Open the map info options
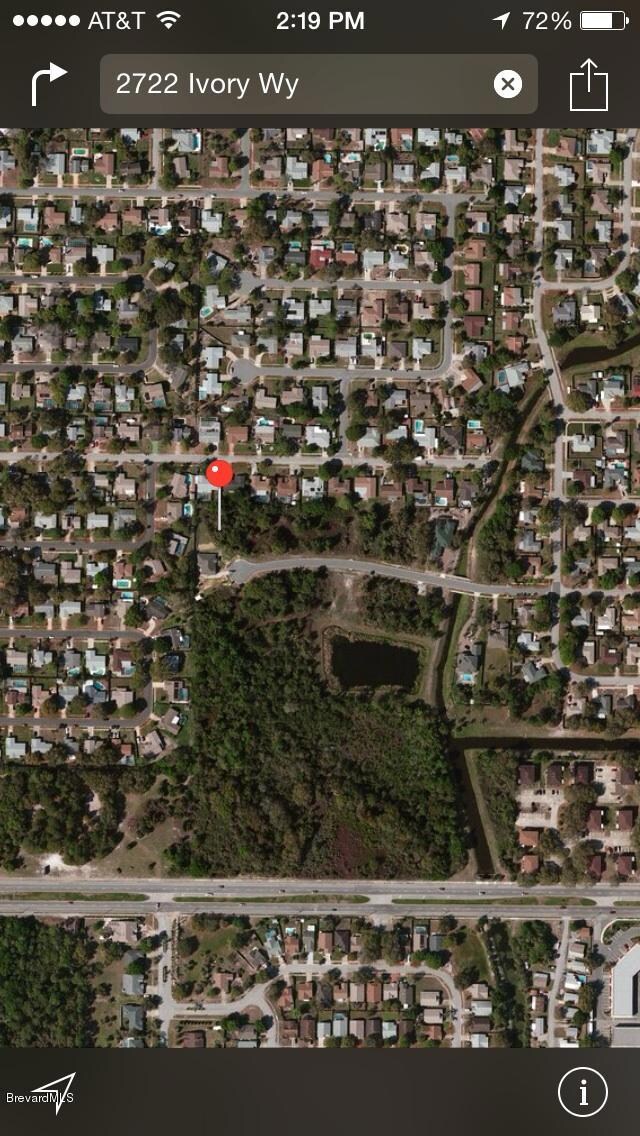This screenshot has width=640, height=1136. pyautogui.click(x=582, y=1092)
